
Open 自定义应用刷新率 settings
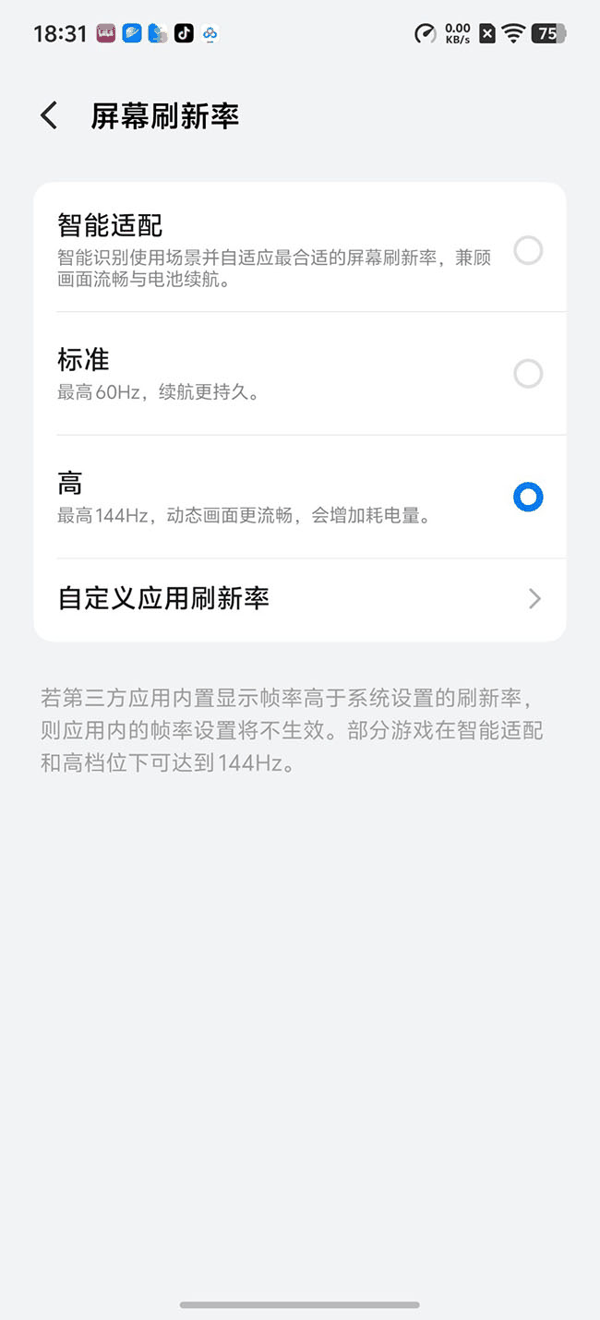tap(300, 599)
